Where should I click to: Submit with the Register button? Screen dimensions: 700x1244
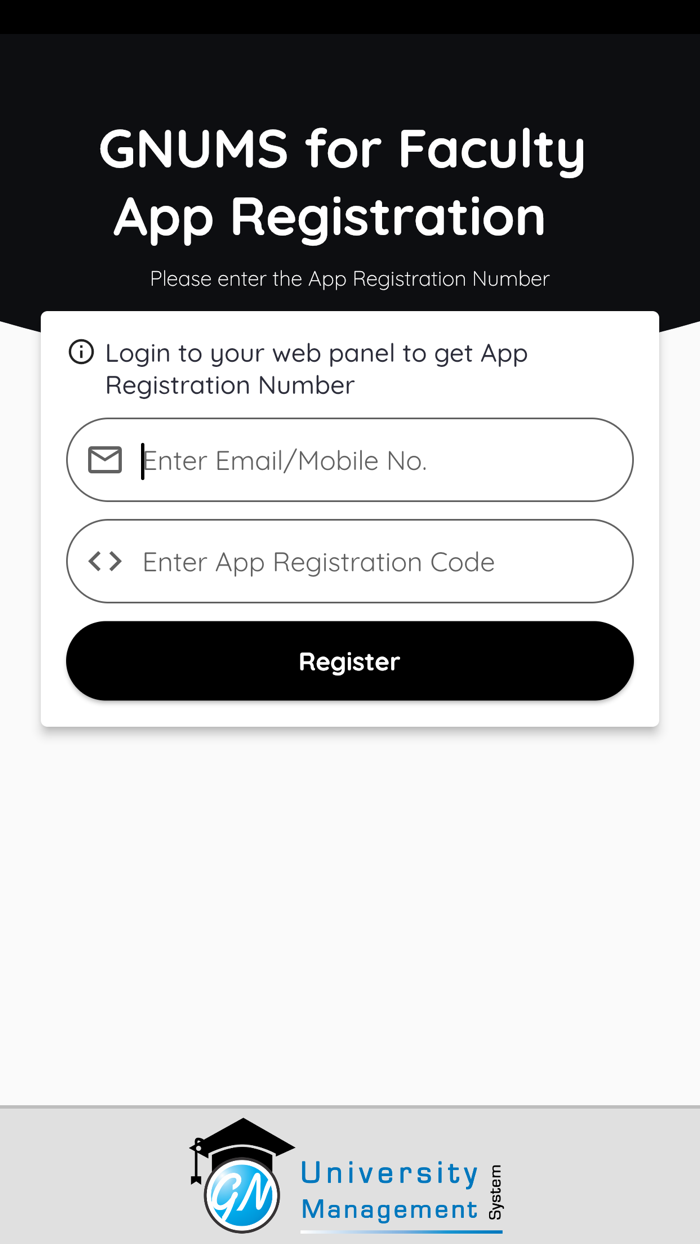(x=350, y=661)
